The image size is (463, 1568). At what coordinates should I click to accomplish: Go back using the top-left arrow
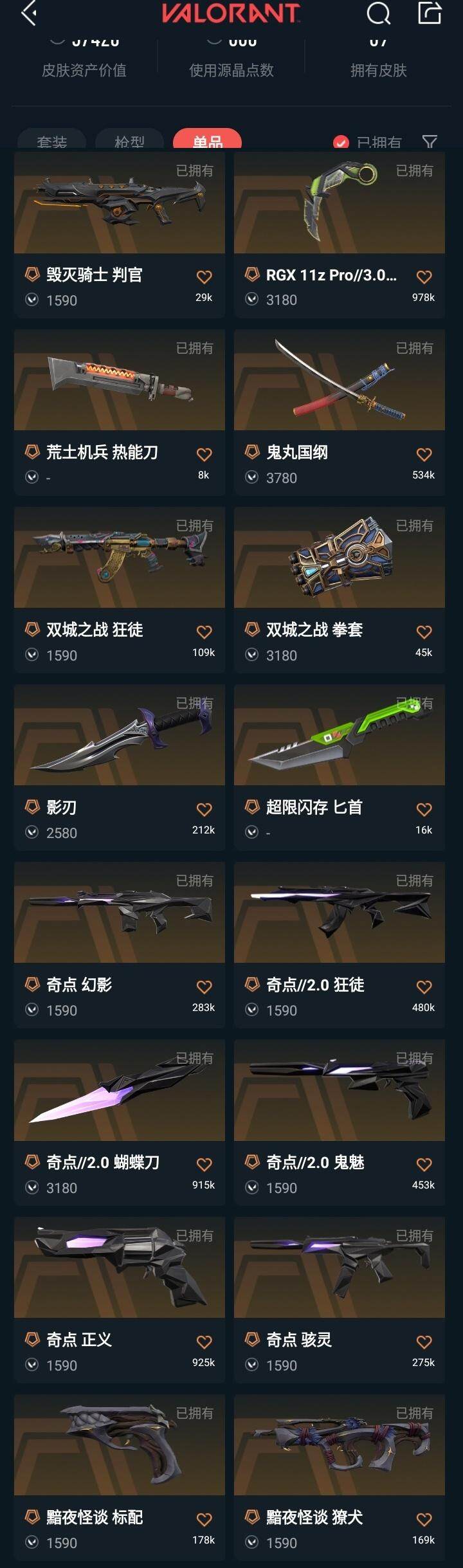pyautogui.click(x=29, y=13)
